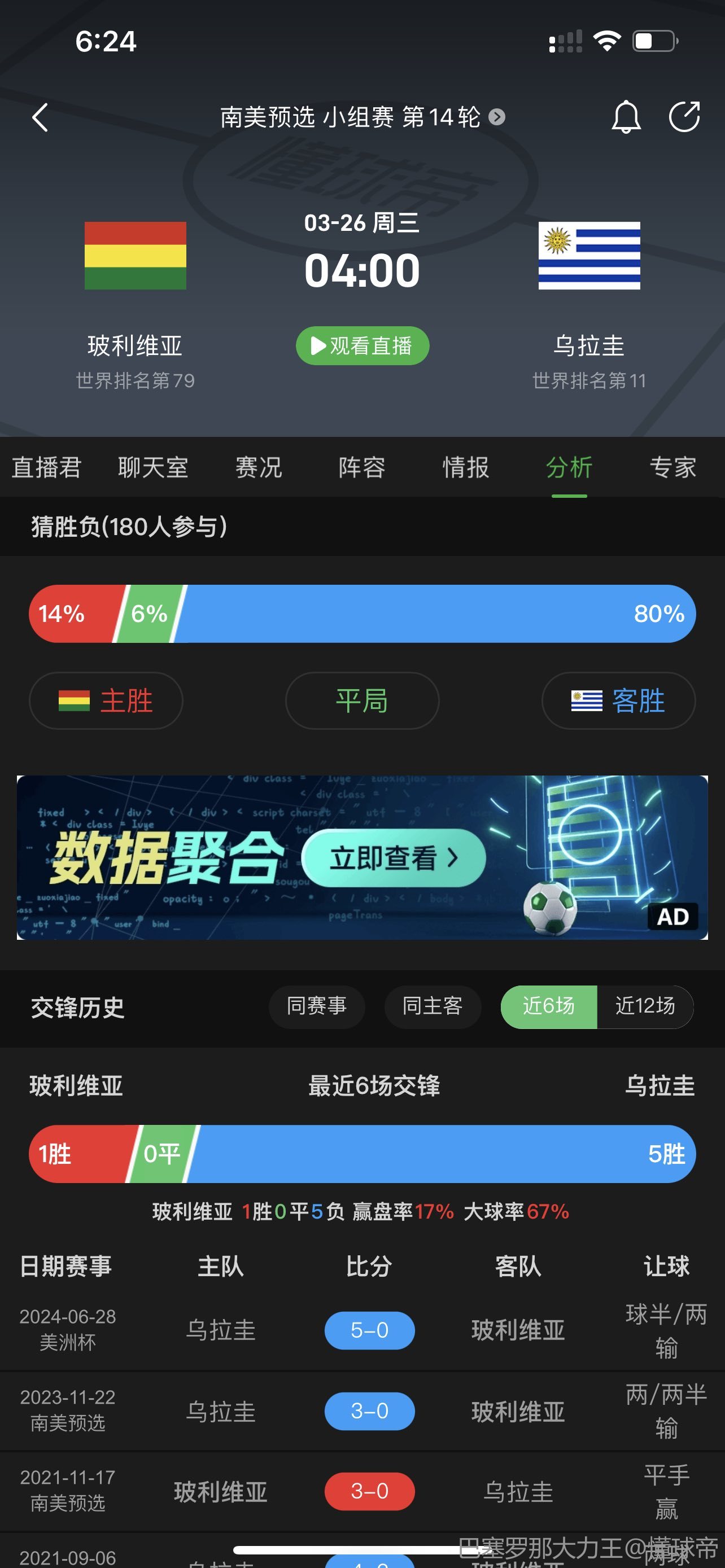Tap the play icon in 观看直播

tap(317, 346)
